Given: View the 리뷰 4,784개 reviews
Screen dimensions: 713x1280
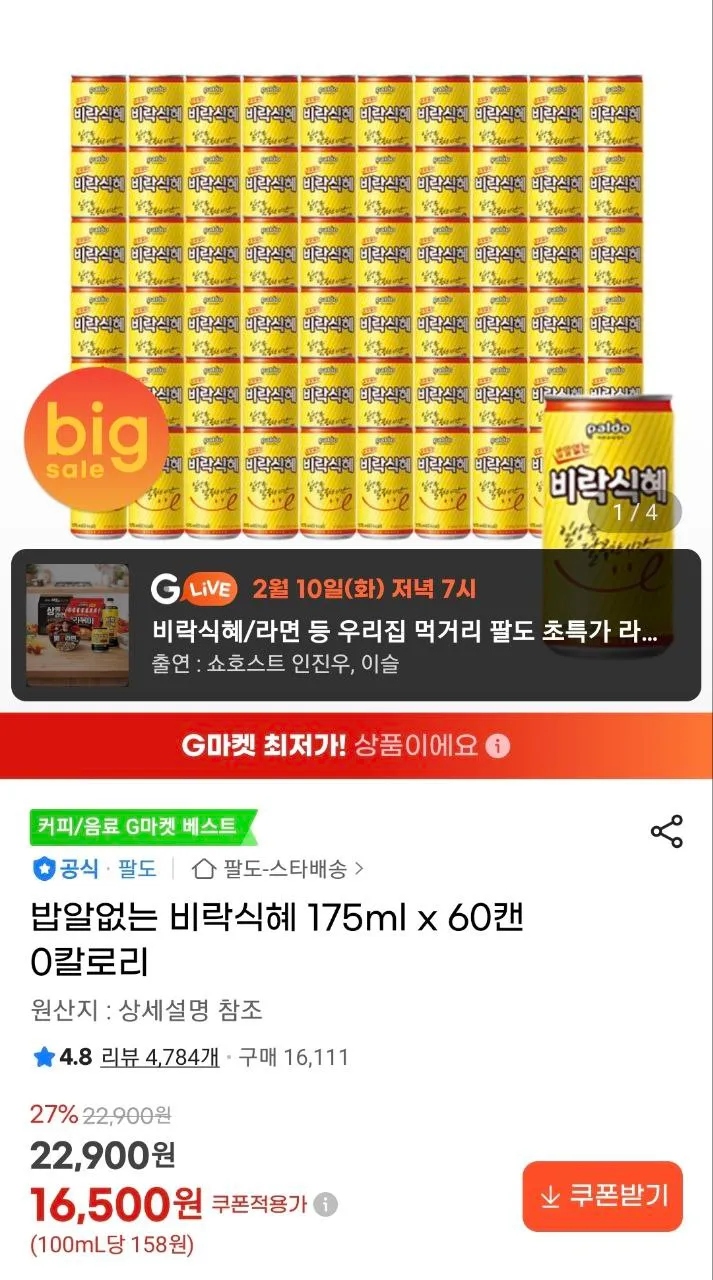Looking at the screenshot, I should [160, 1057].
